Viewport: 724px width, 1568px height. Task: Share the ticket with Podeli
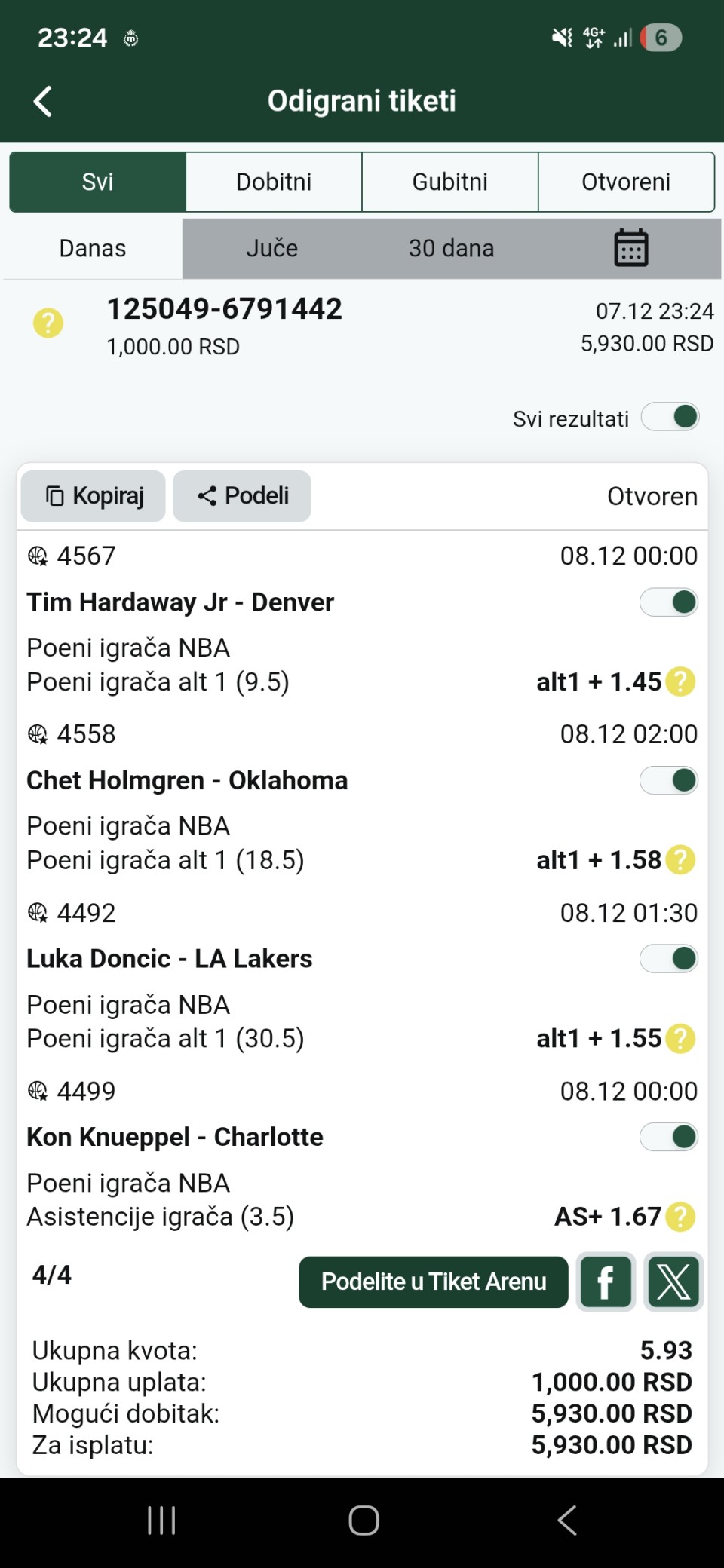point(242,496)
